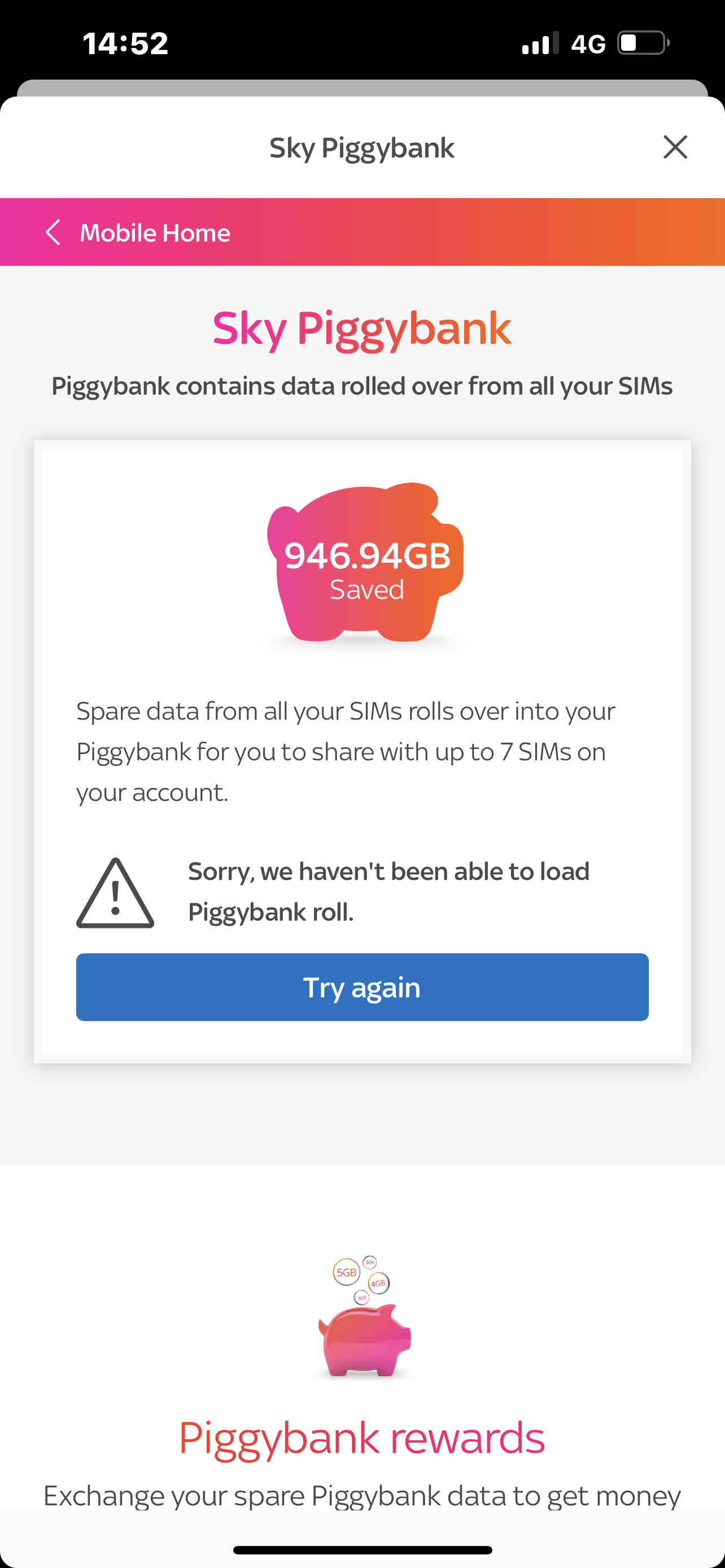
Task: Tap the battery indicator in the status bar
Action: tap(643, 42)
